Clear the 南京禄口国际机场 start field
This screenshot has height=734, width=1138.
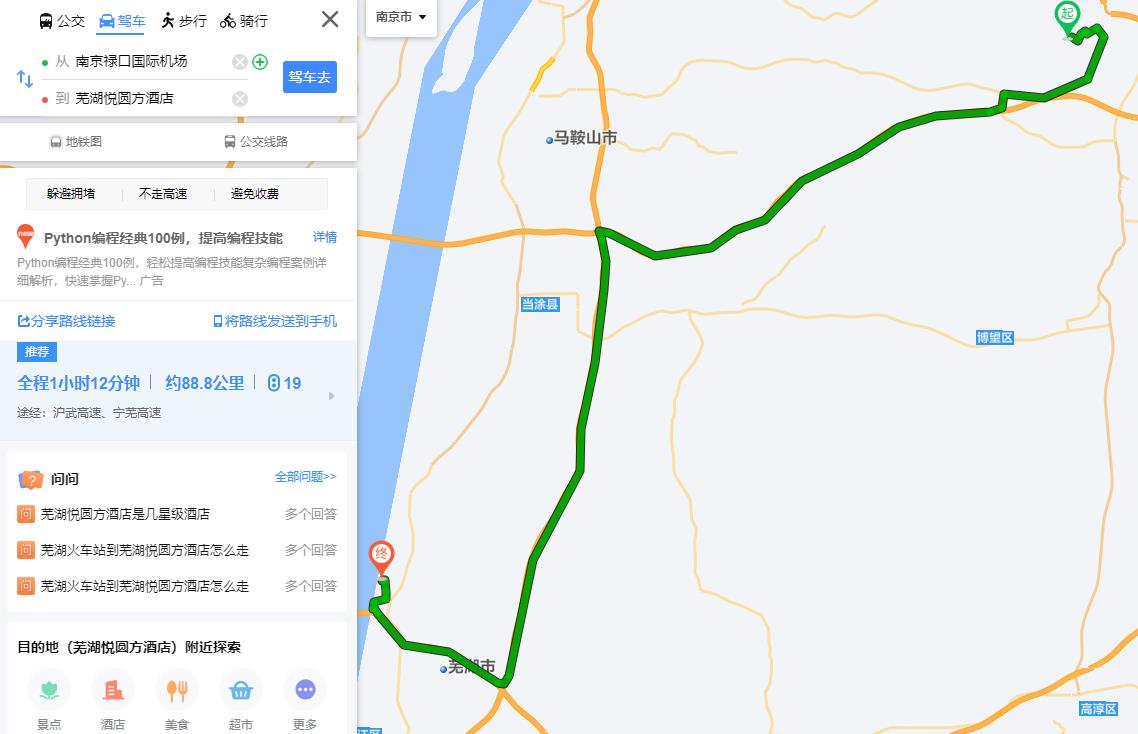240,62
